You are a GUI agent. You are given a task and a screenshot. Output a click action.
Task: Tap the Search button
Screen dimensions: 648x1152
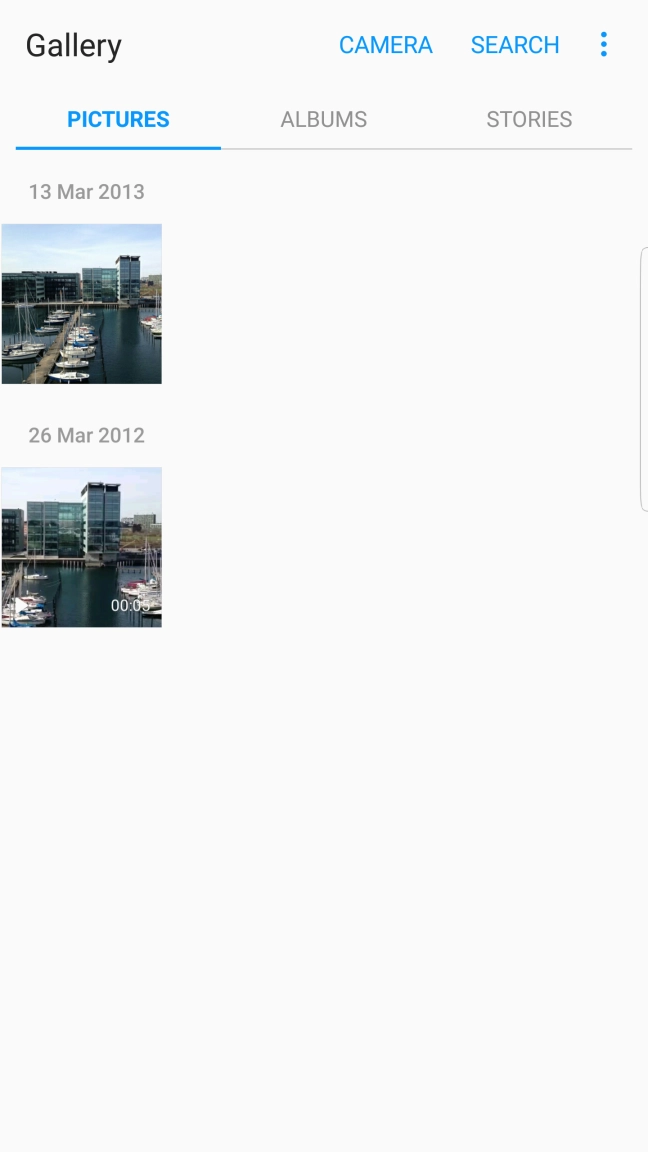pyautogui.click(x=514, y=45)
